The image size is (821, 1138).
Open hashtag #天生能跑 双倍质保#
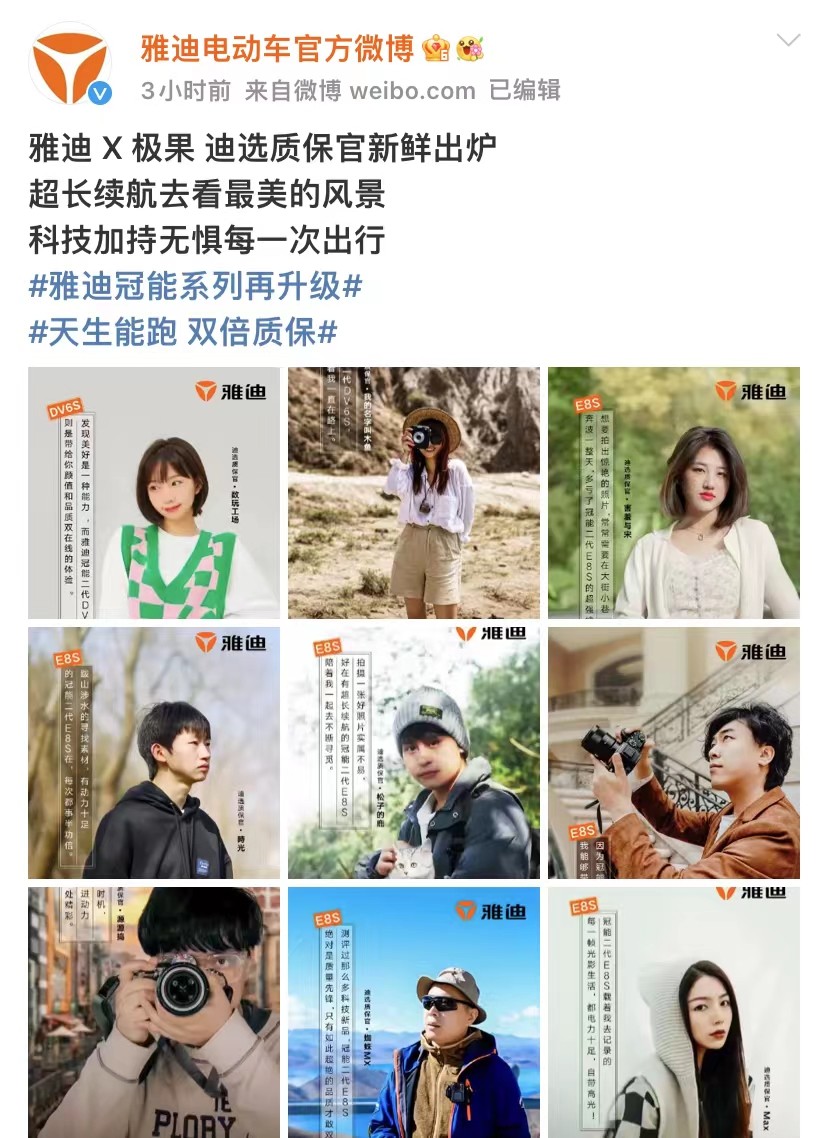tap(183, 332)
